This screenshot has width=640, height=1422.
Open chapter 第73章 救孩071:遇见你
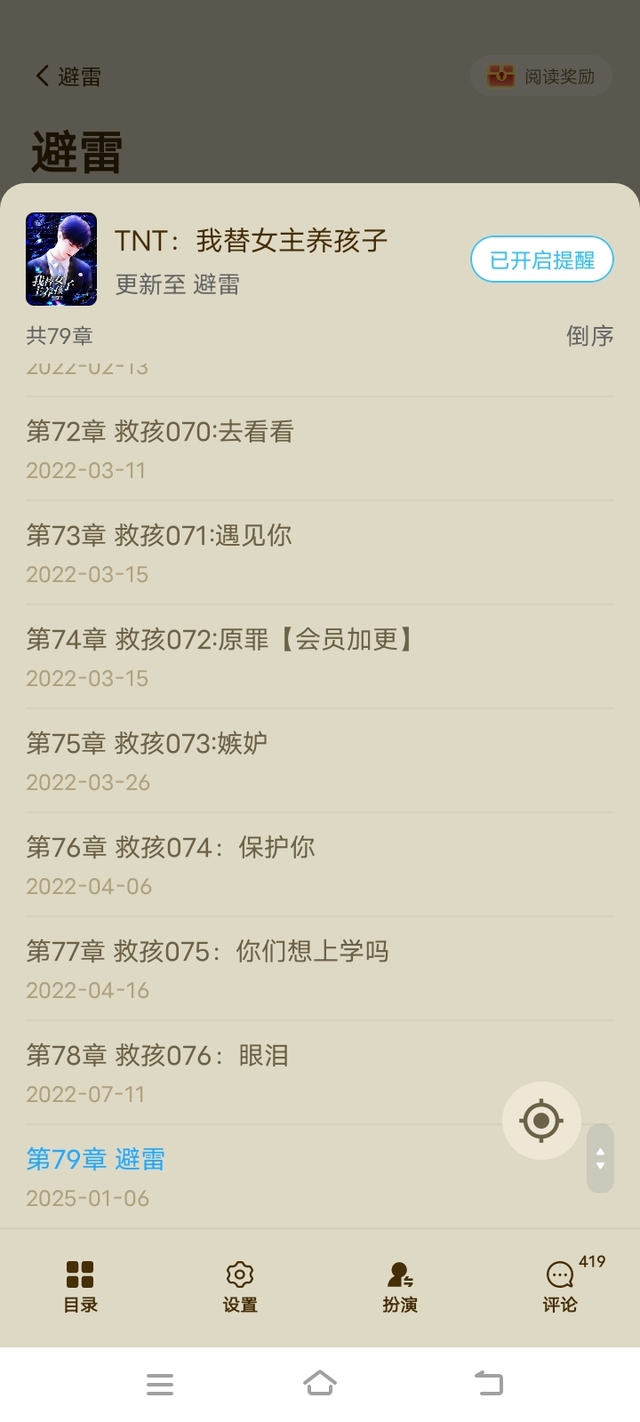pos(320,553)
